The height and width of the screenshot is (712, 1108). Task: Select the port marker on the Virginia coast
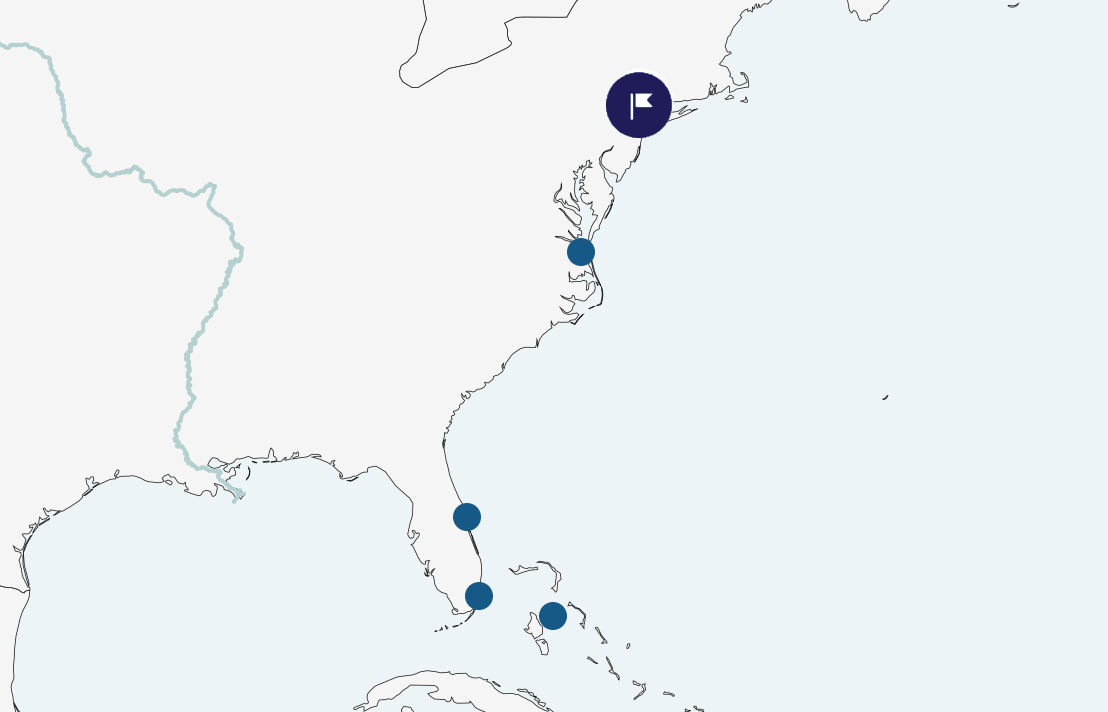click(581, 252)
